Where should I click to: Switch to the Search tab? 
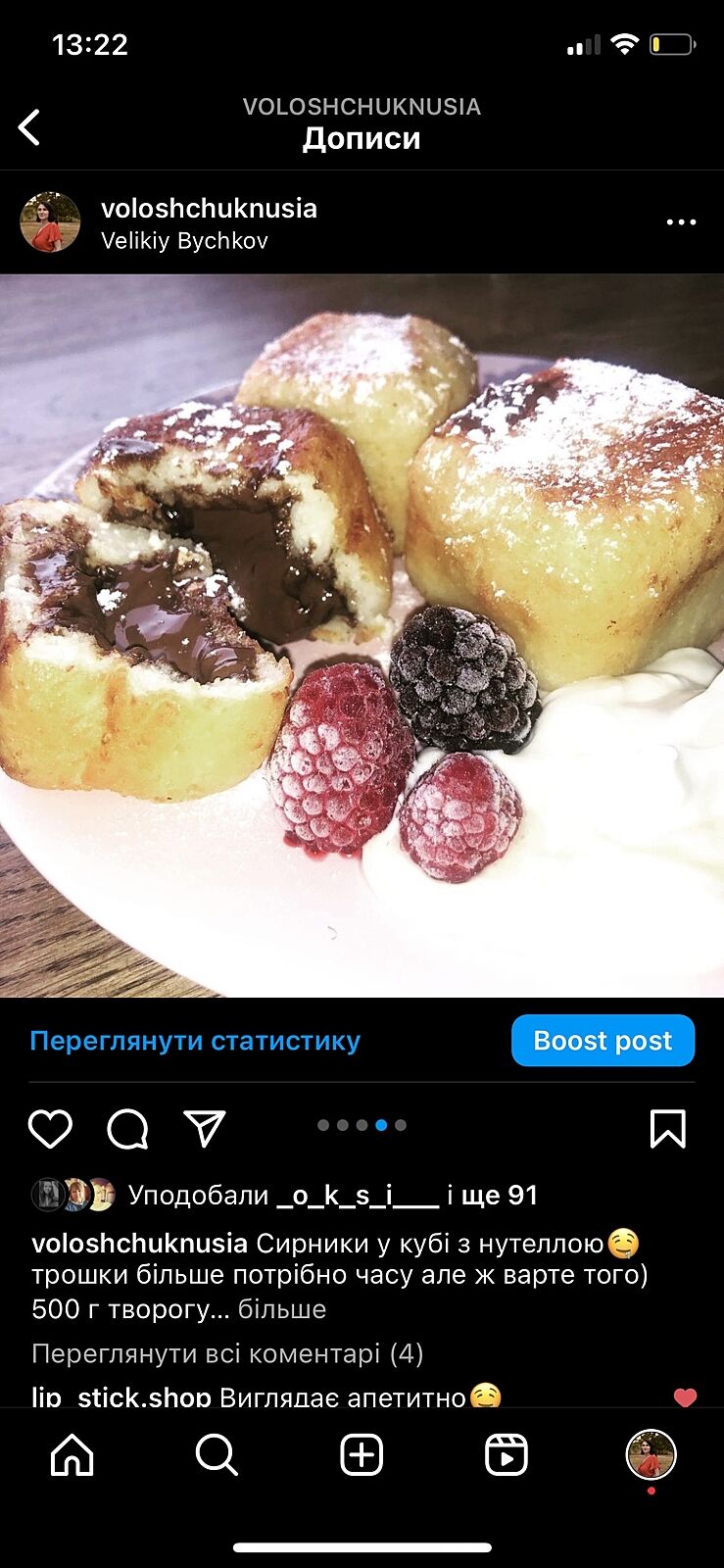pos(217,1455)
